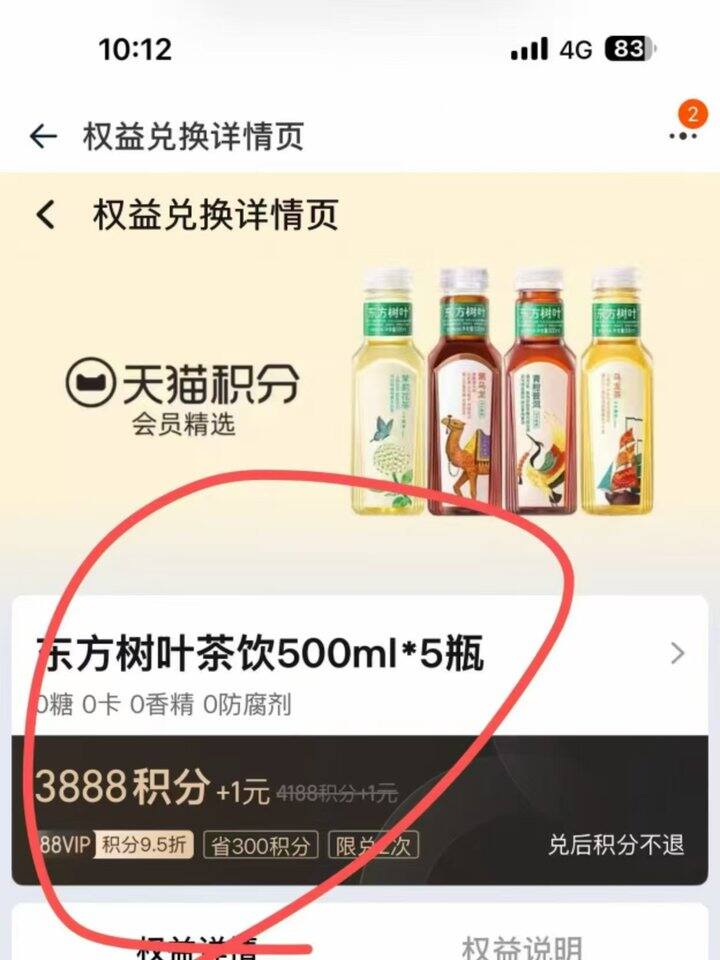Select the 权益详情 tab
The height and width of the screenshot is (960, 720).
(x=198, y=946)
